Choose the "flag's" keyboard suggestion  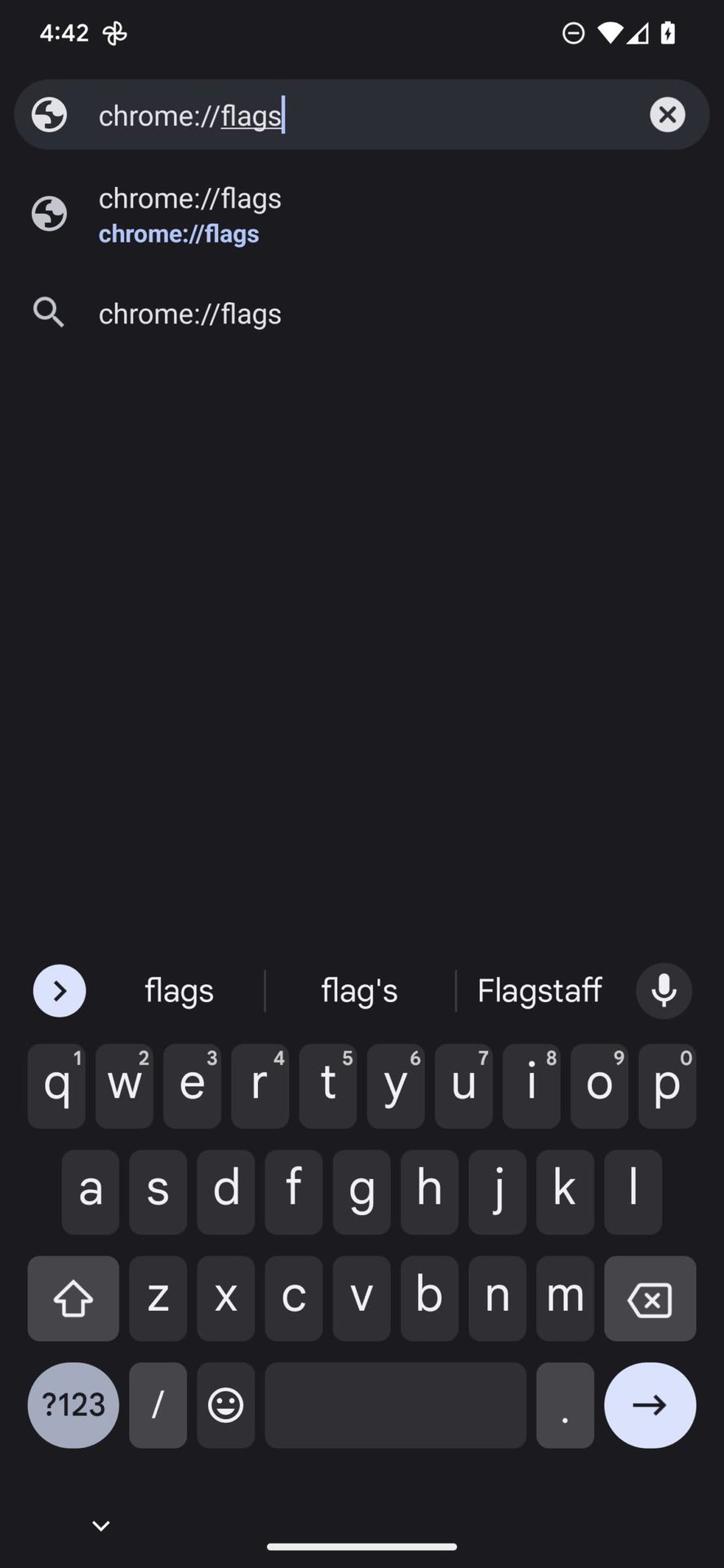359,991
